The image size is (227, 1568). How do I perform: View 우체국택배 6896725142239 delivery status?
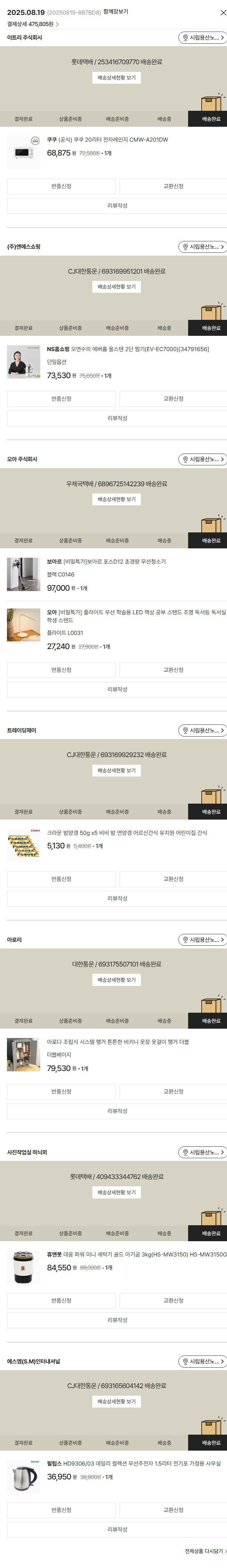[x=116, y=499]
